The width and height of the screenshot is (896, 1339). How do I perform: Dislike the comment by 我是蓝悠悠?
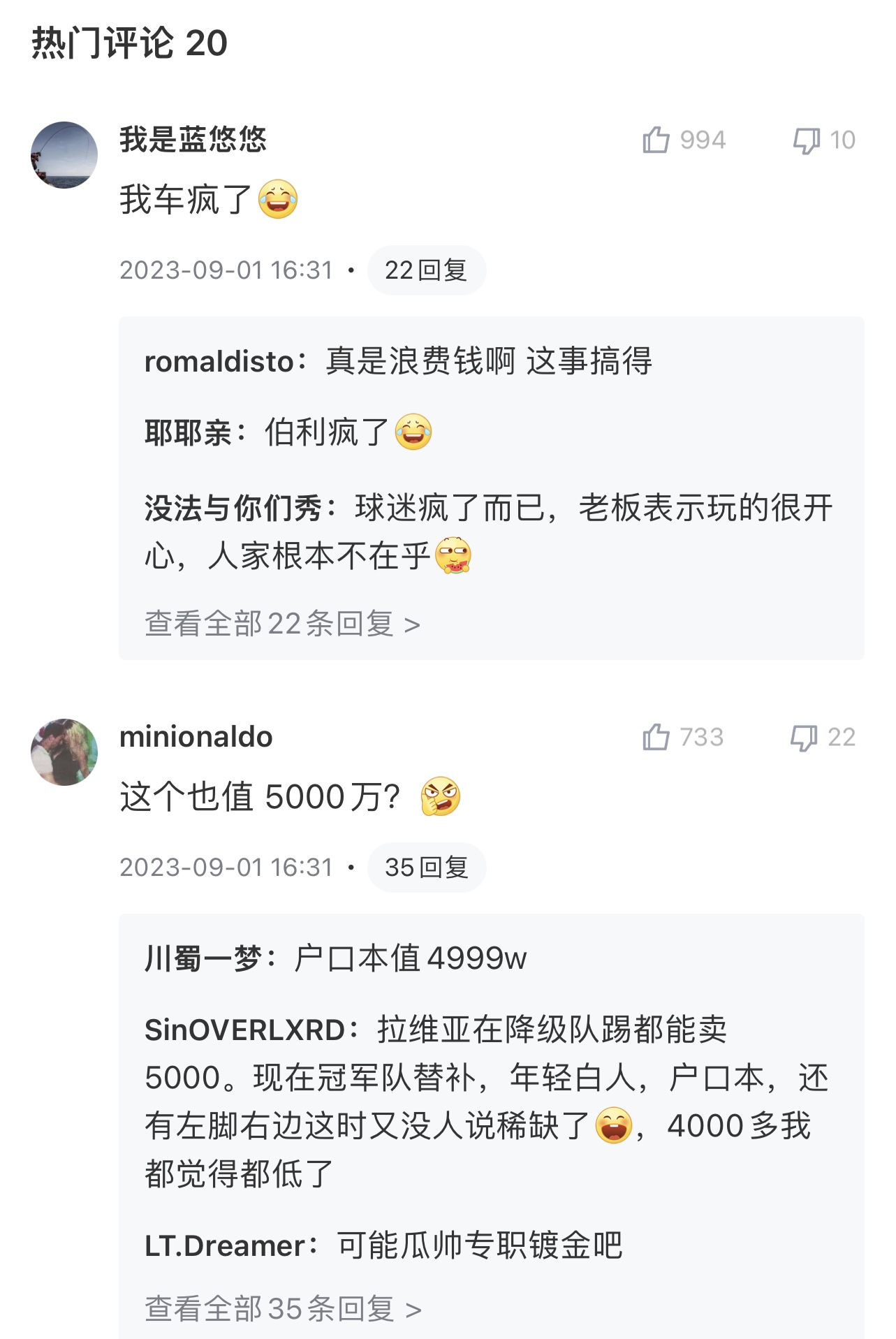click(806, 140)
